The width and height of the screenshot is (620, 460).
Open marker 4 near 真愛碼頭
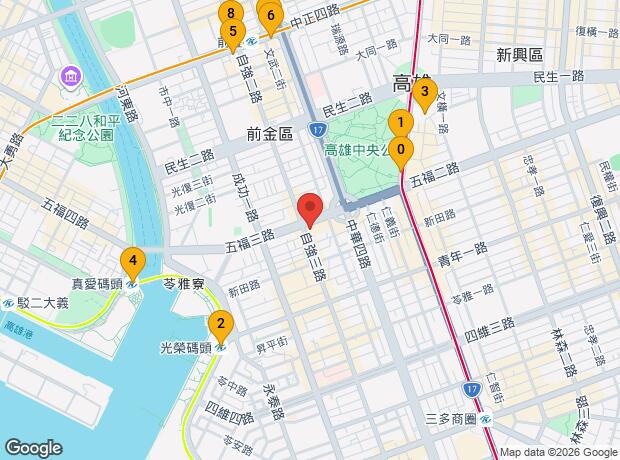coord(132,263)
